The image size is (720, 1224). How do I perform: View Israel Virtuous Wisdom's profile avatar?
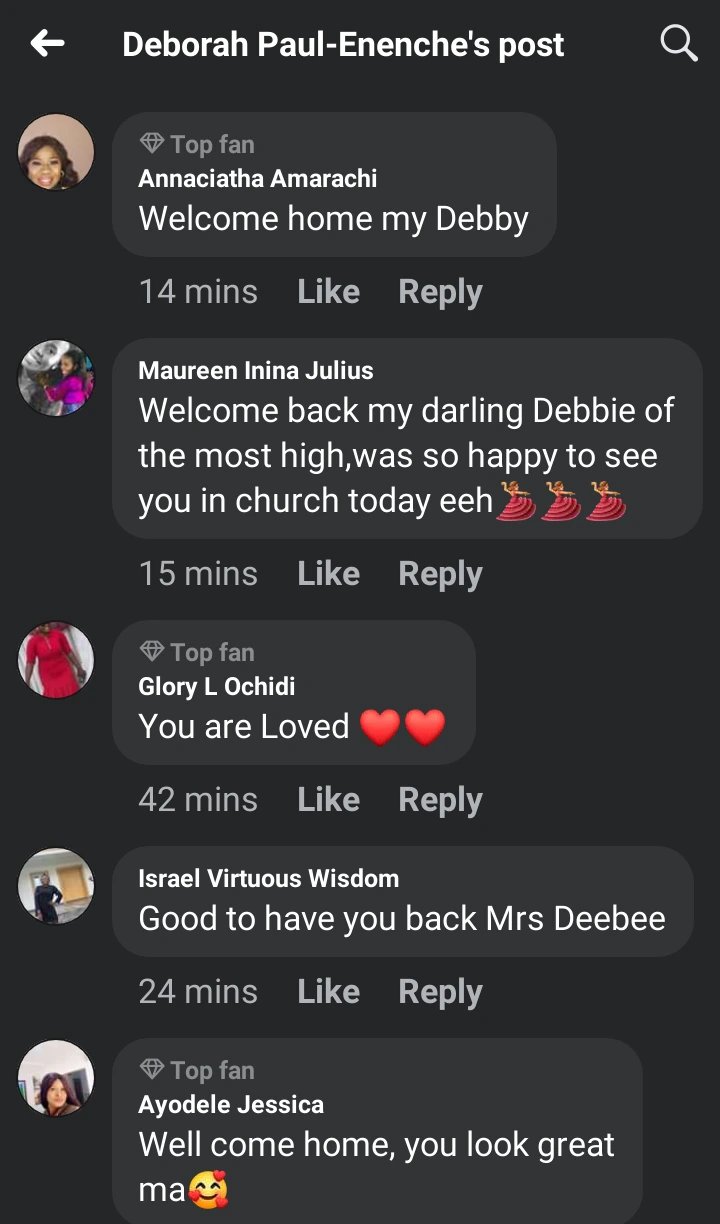56,886
